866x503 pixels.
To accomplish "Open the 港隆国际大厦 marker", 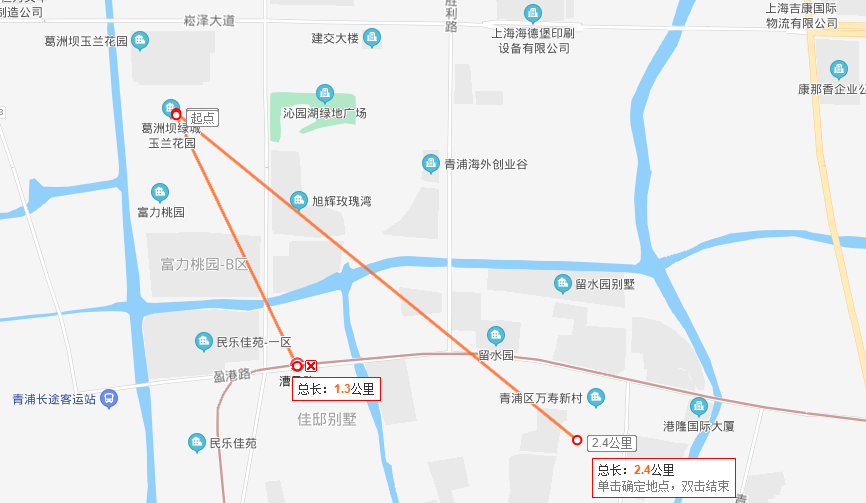I will coord(698,406).
